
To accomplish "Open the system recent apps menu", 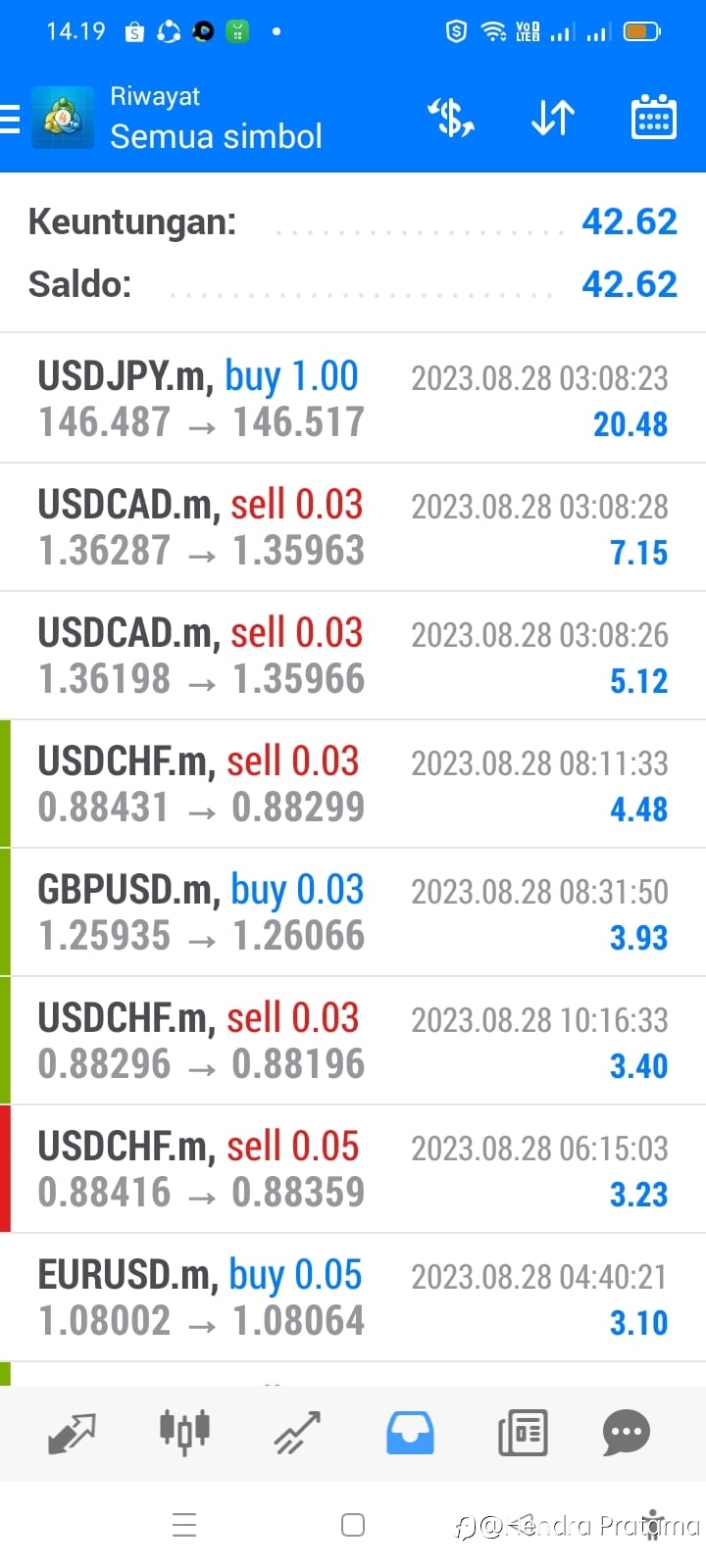I will (x=184, y=1525).
